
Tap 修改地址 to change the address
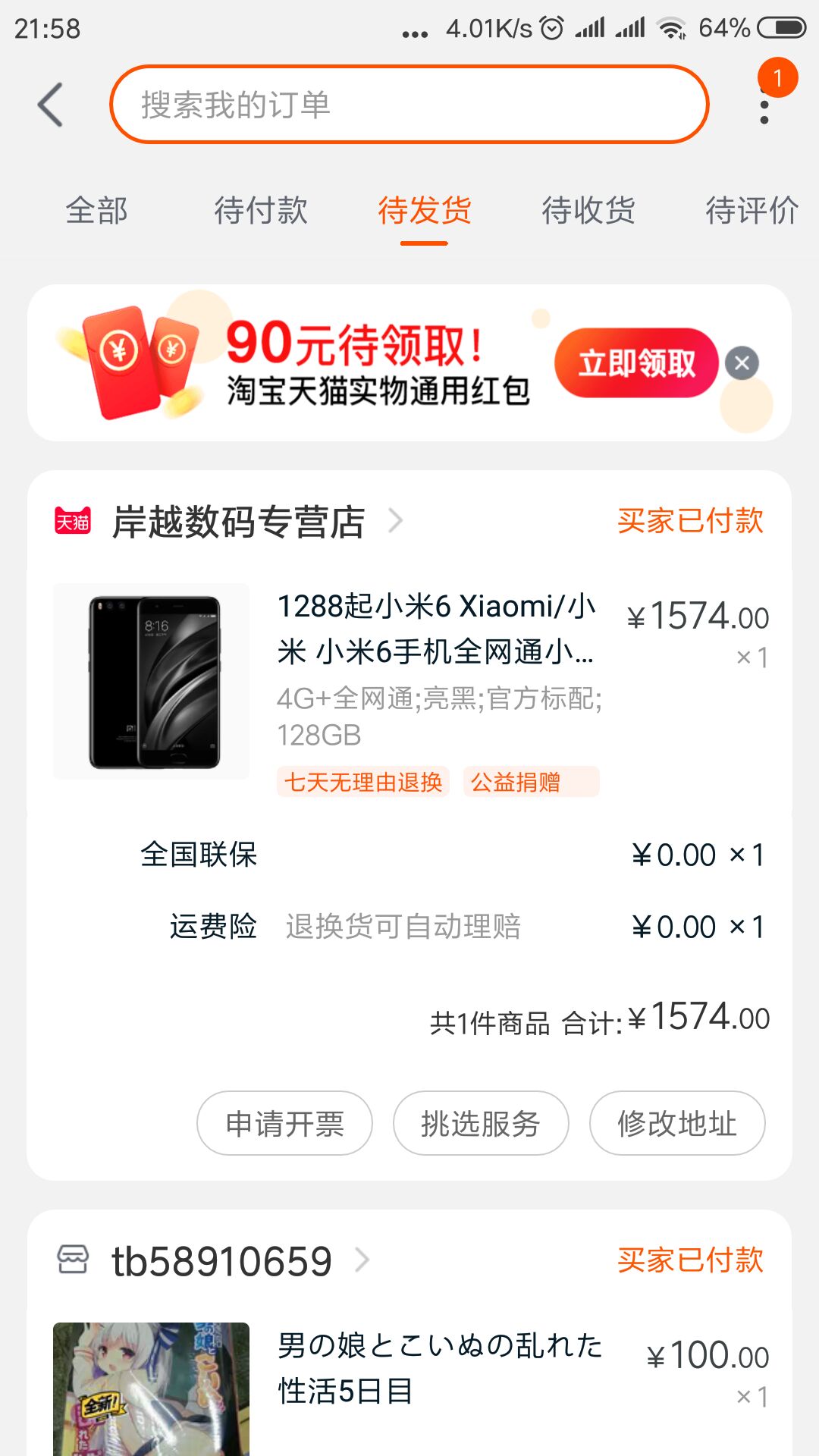676,1123
